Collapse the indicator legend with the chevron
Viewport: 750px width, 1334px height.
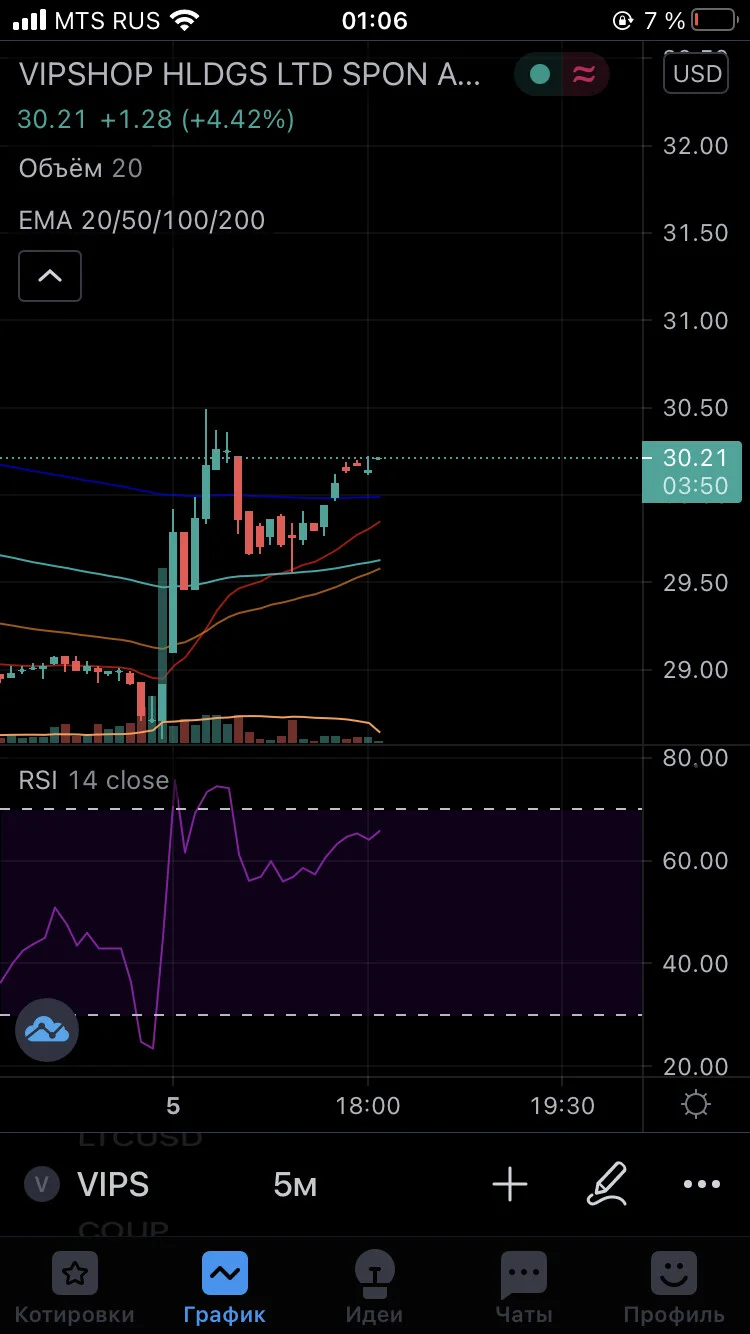[50, 276]
